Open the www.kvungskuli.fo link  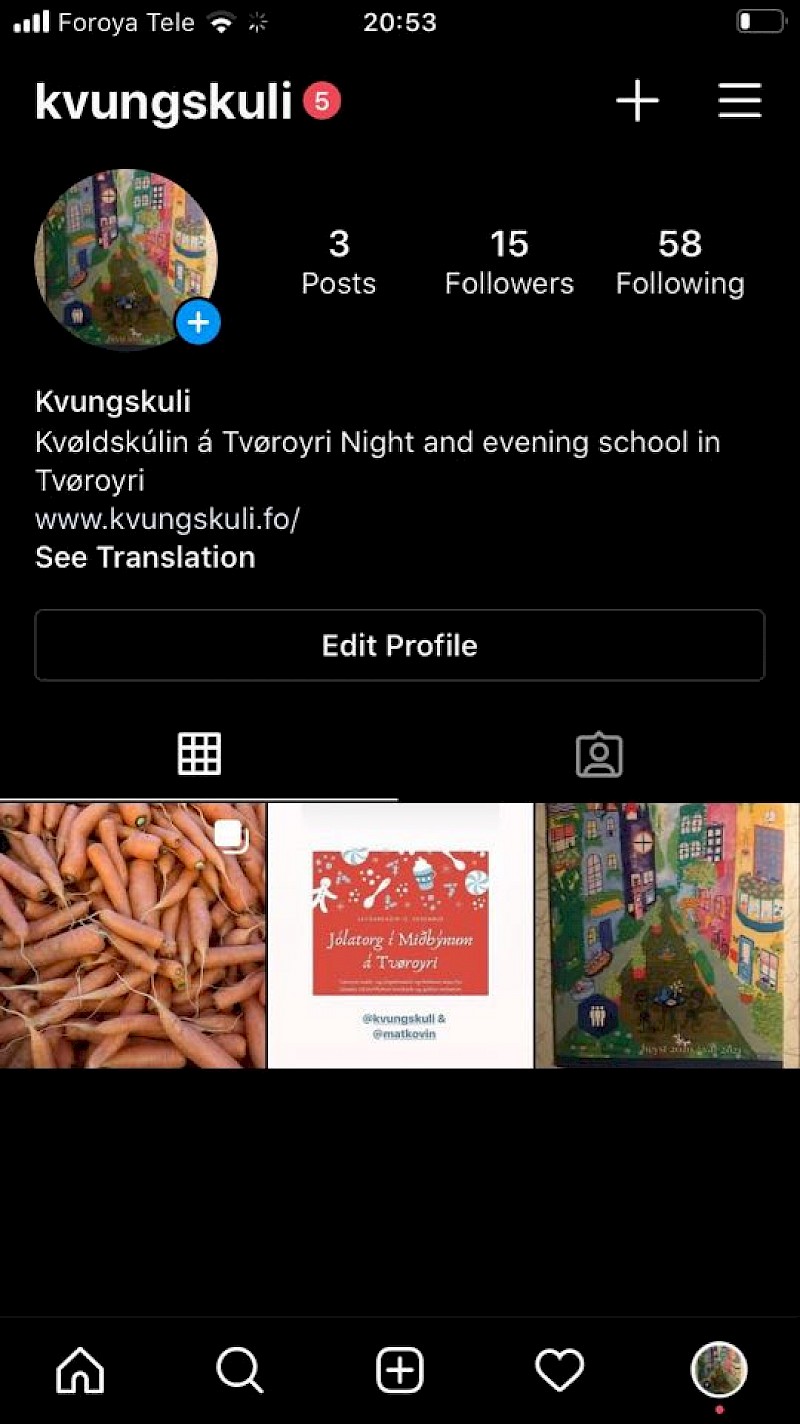coord(168,519)
